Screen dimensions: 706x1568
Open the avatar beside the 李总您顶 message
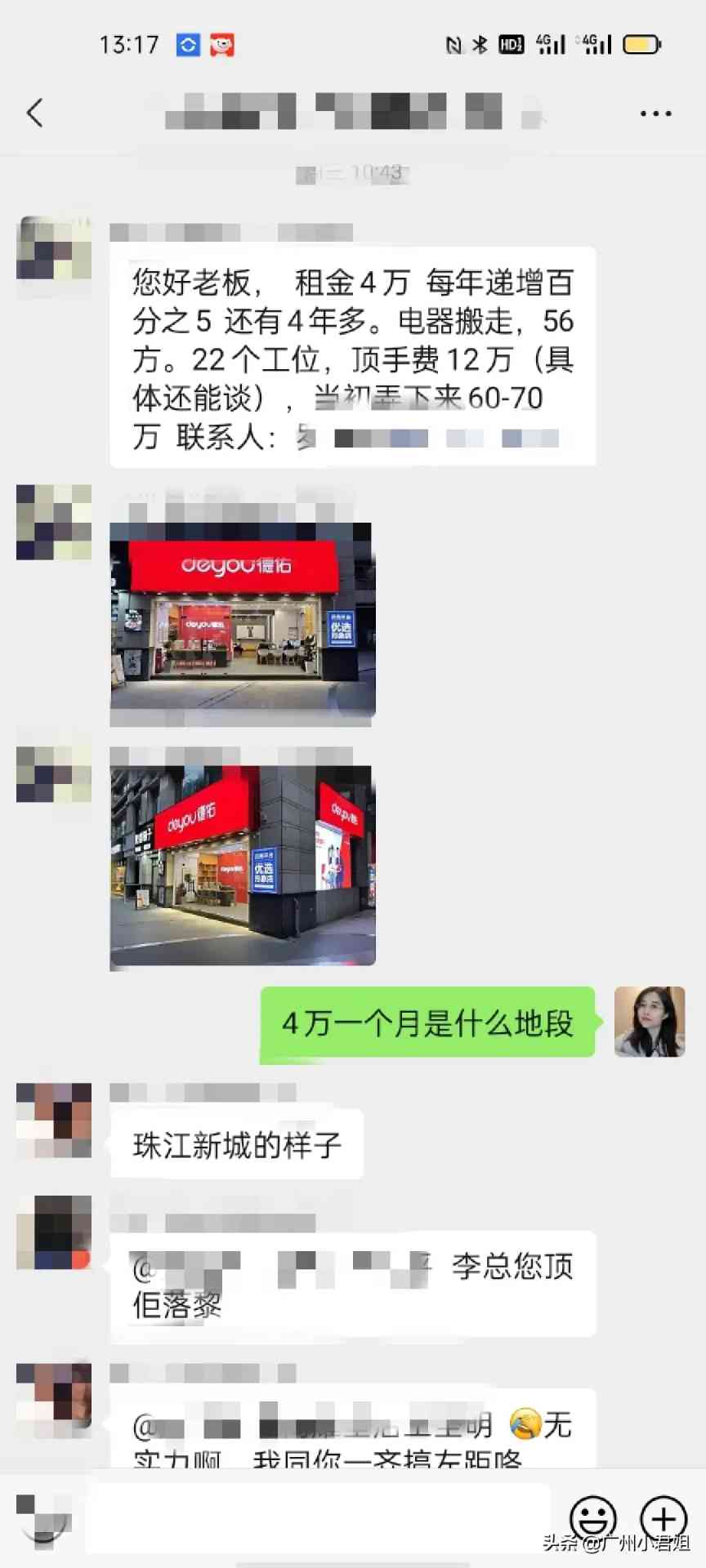54,1232
